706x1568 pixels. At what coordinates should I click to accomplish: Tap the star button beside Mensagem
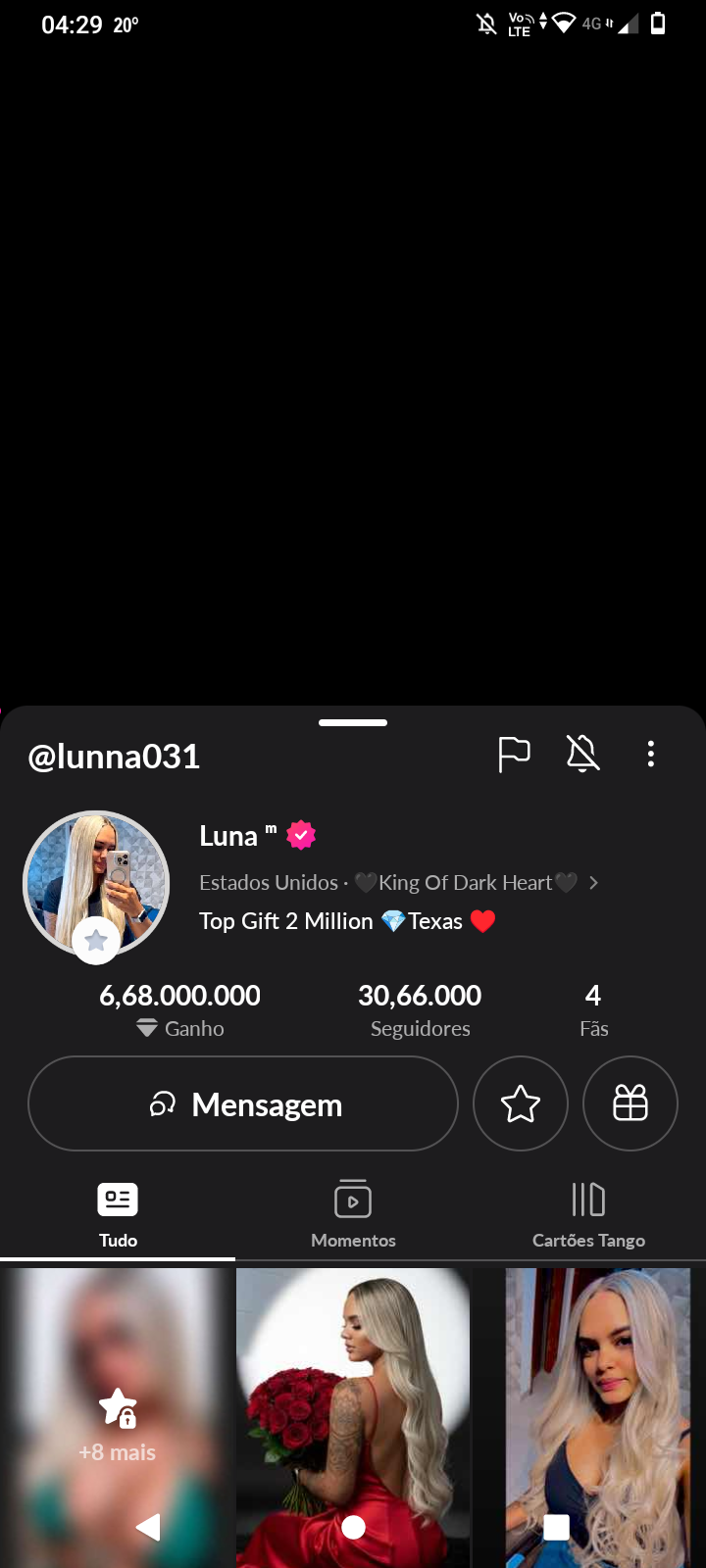521,1103
